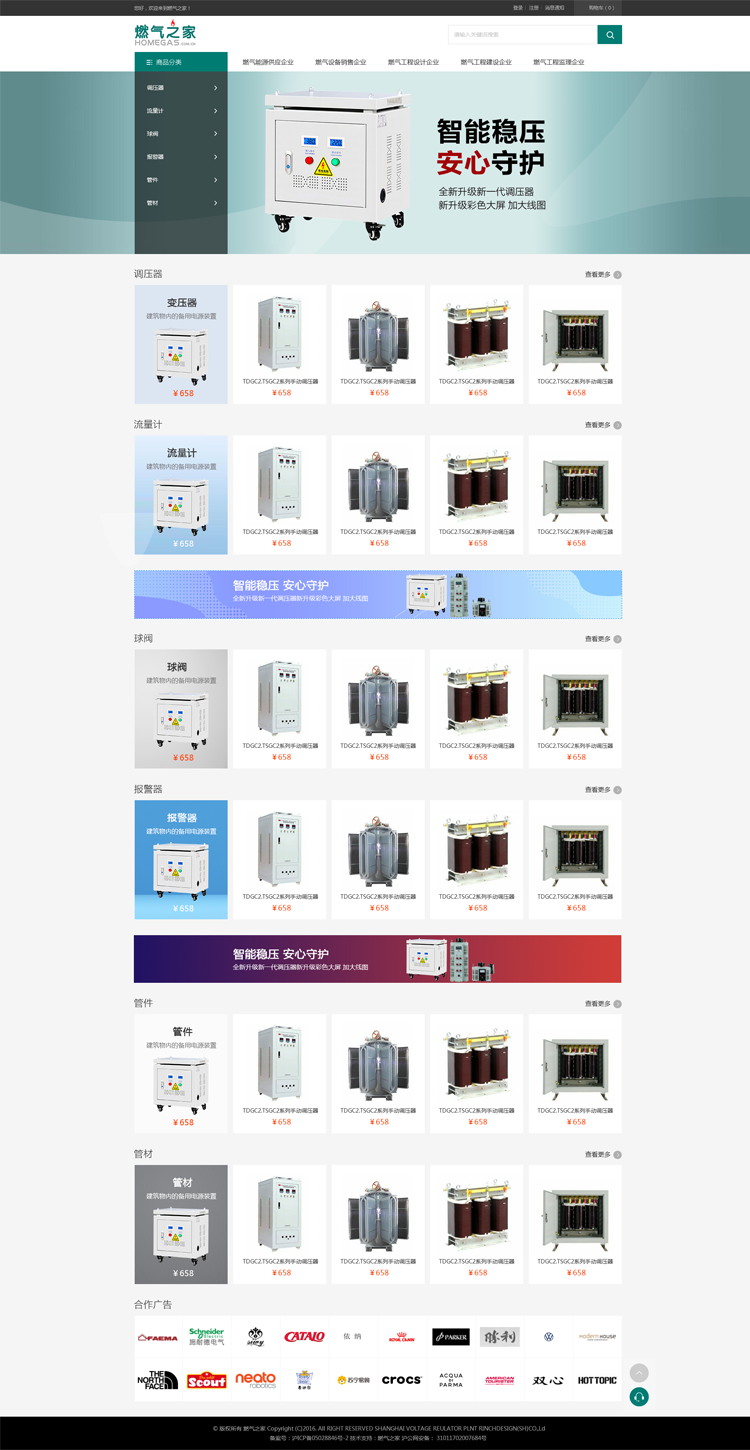Tap the green search button

coord(609,35)
